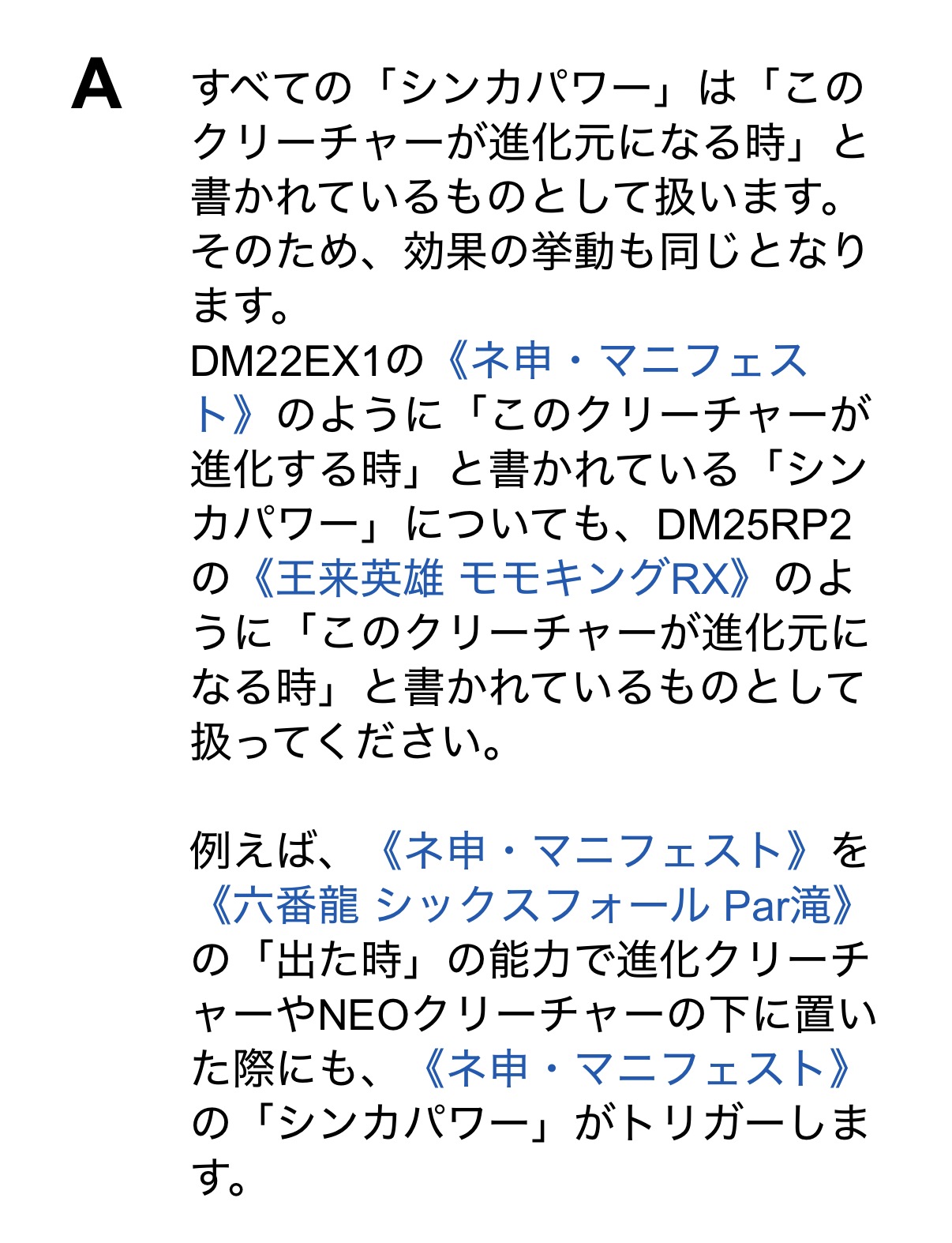Open the ネ申・マニフェスト link after た際にも
Viewport: 952px width, 1243px height.
pyautogui.click(x=634, y=1069)
